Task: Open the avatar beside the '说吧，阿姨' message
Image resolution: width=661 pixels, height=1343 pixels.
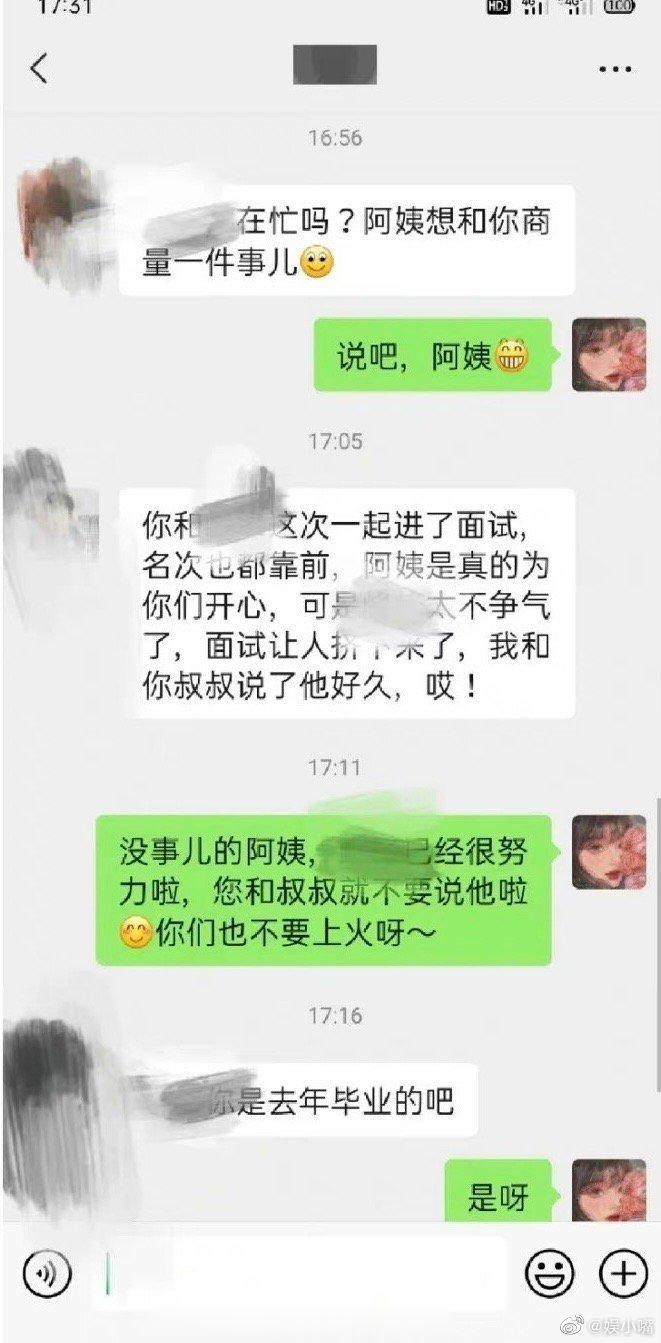Action: click(608, 355)
